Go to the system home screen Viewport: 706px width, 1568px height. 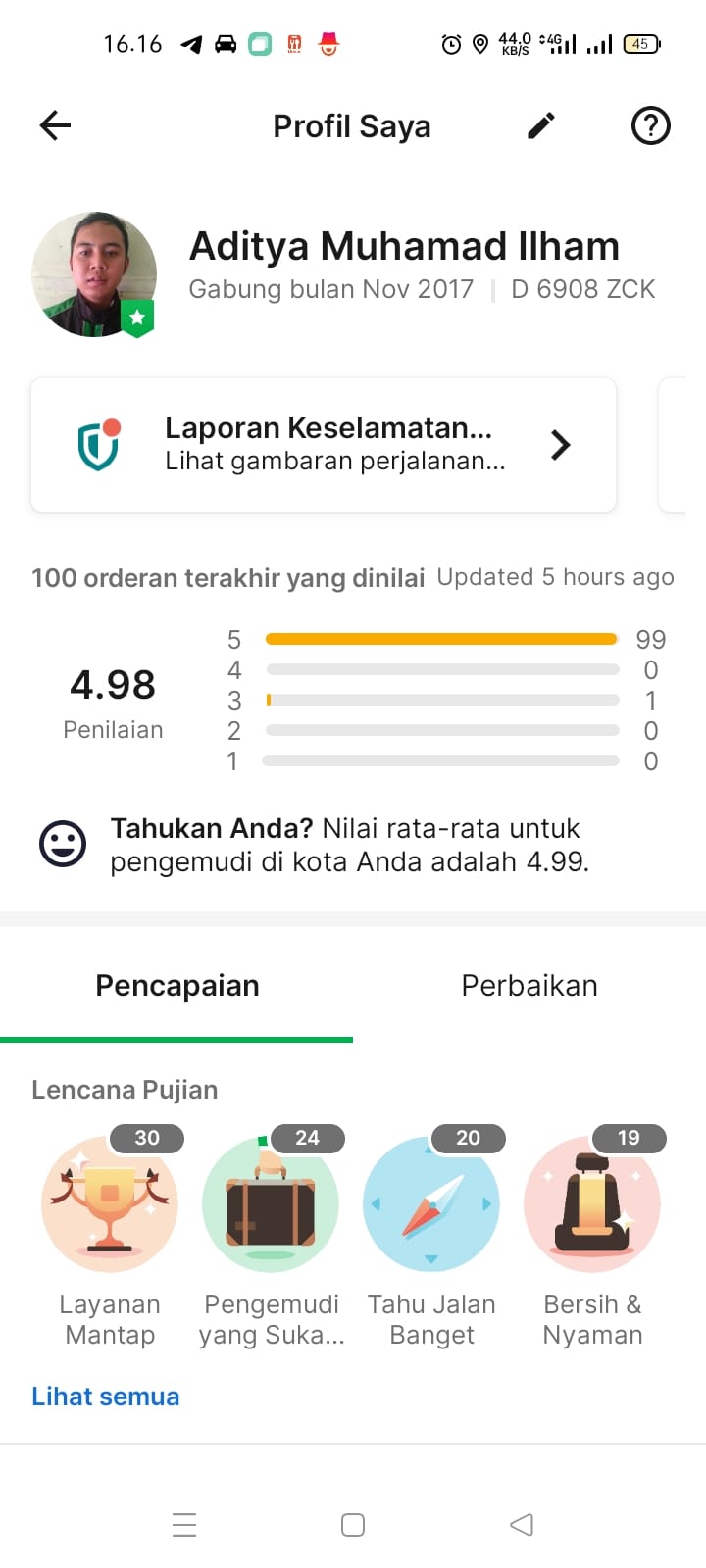(x=353, y=1525)
